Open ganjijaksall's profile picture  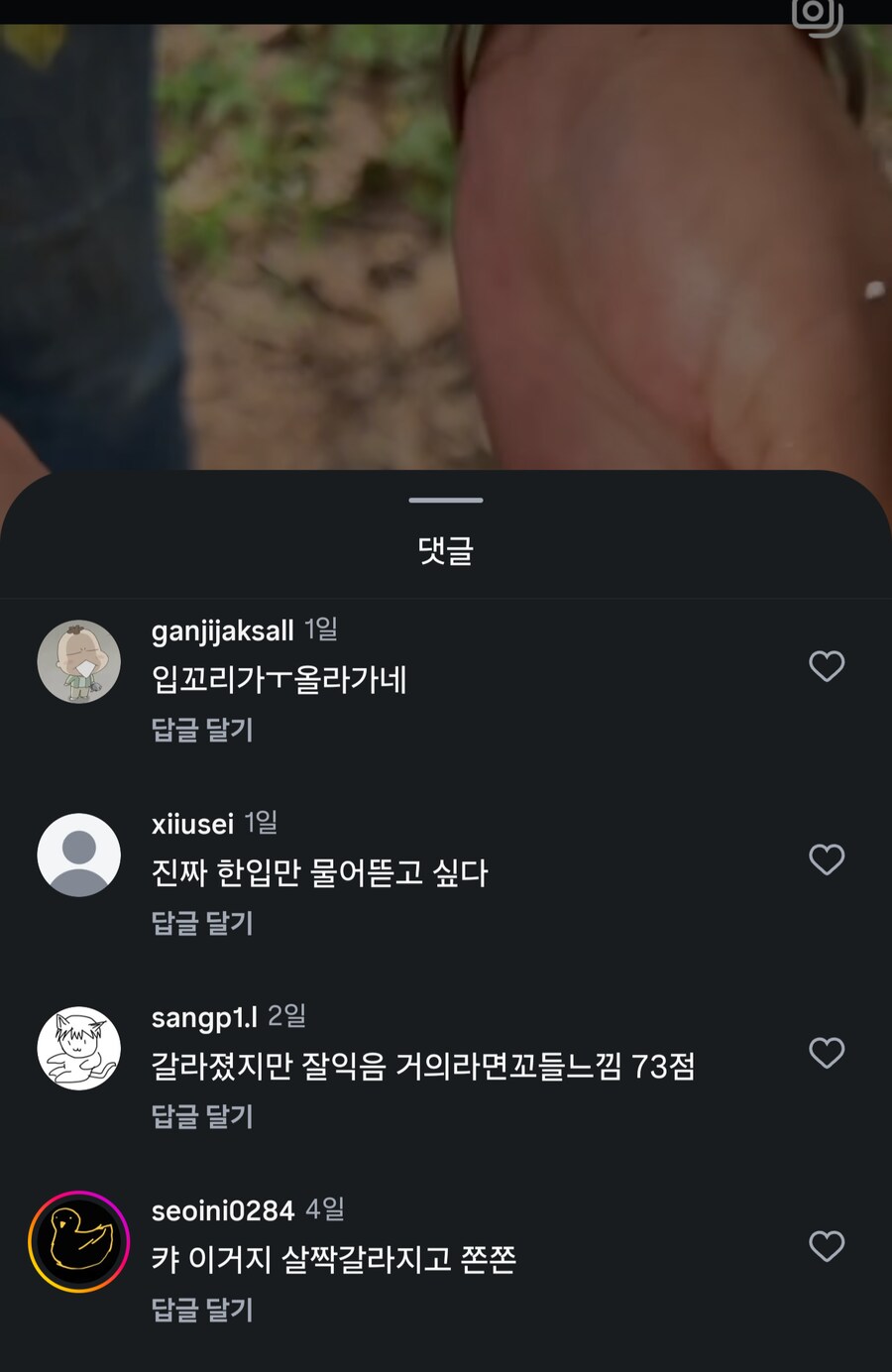tap(79, 662)
